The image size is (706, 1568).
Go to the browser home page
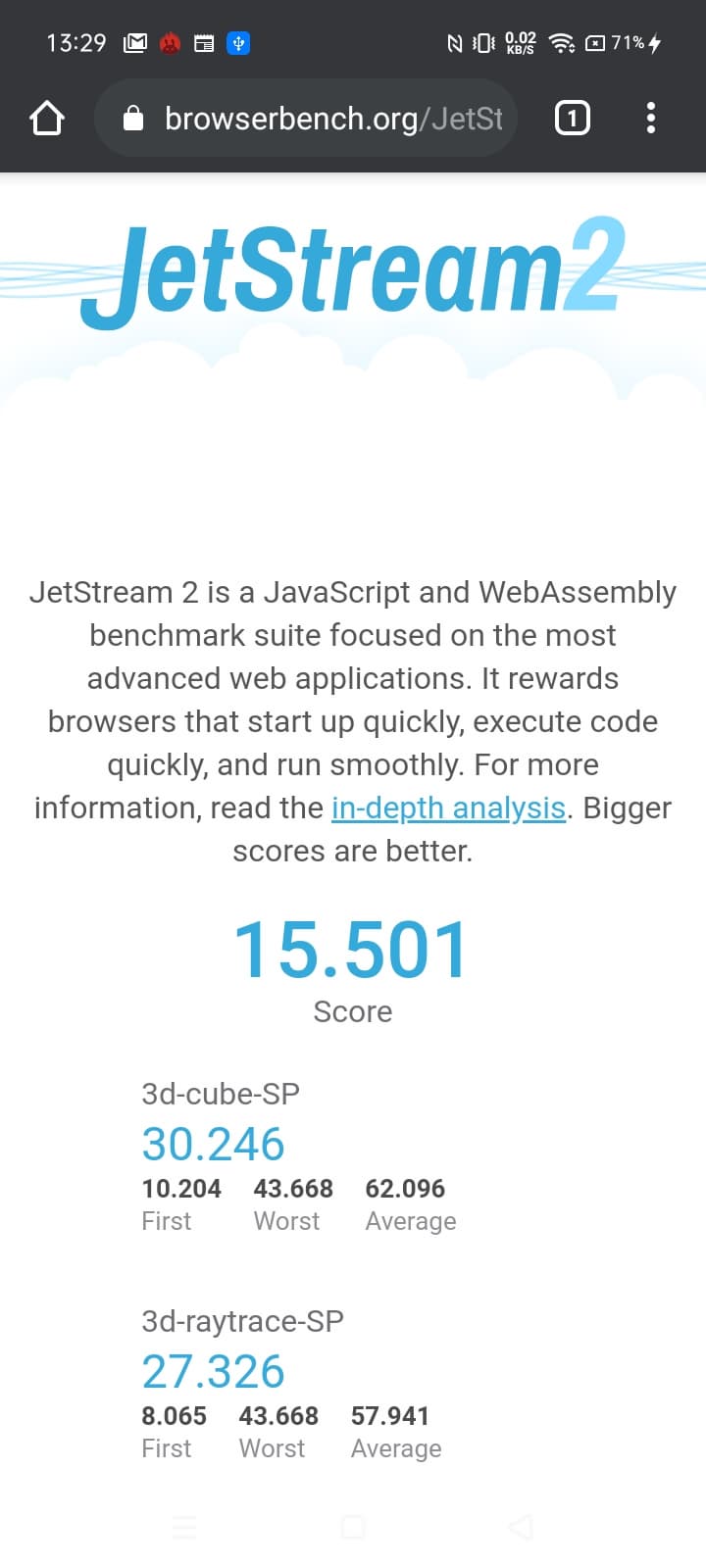[46, 119]
